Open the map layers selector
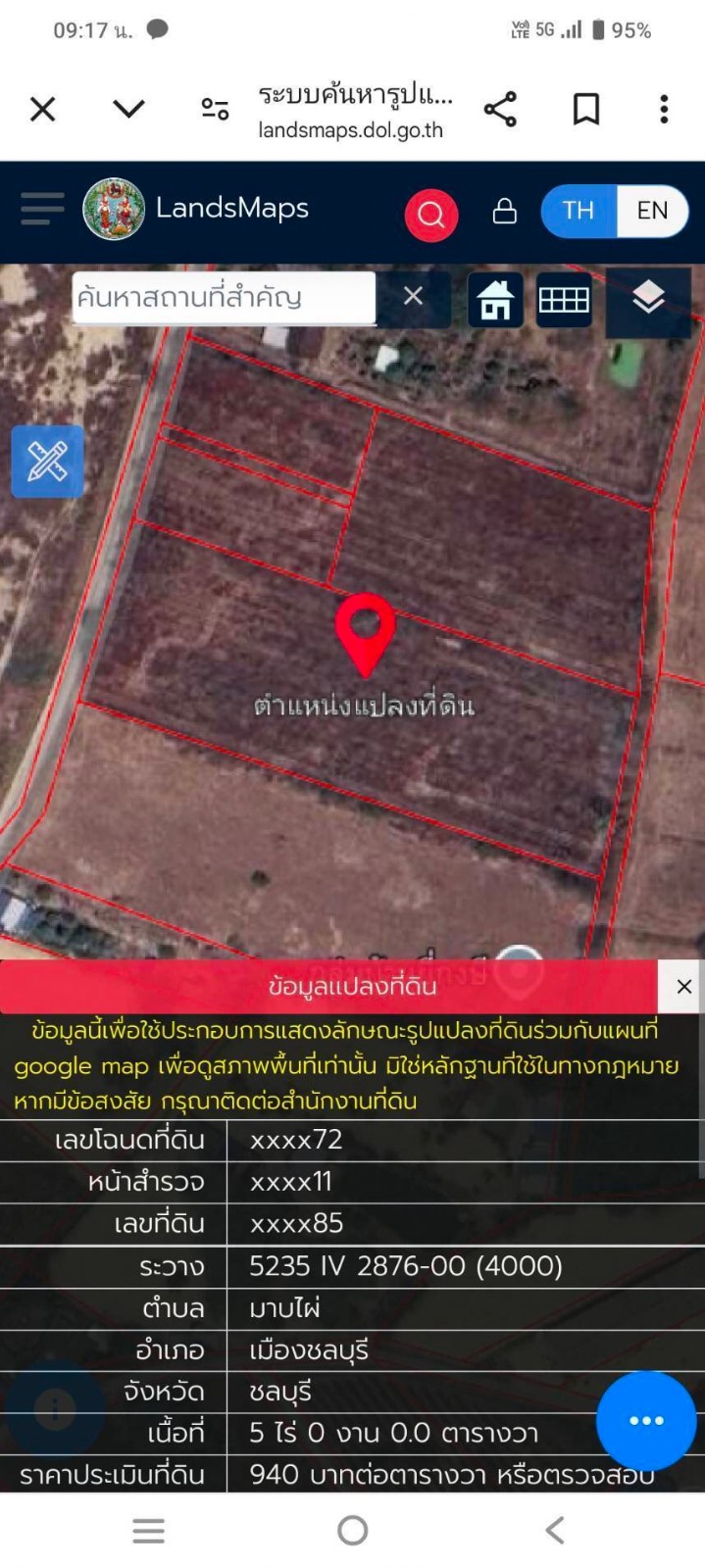705x1568 pixels. click(x=648, y=298)
